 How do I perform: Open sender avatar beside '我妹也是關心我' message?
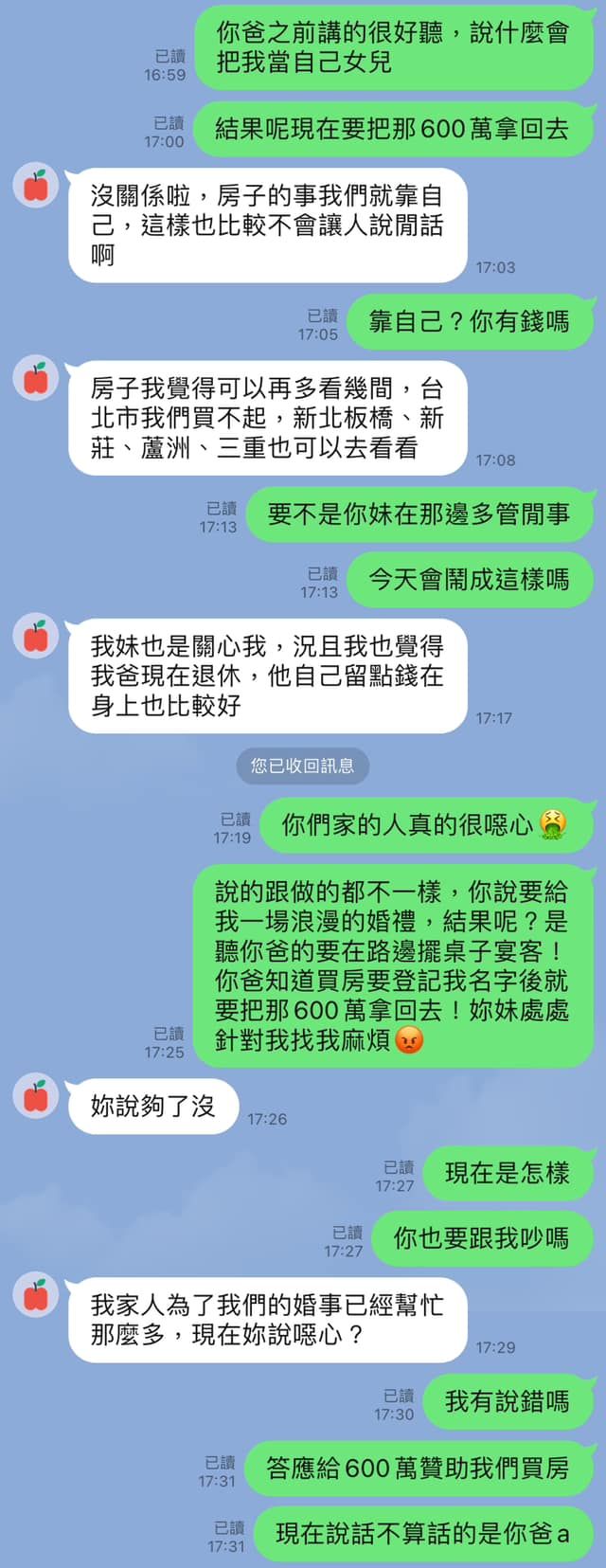[36, 637]
